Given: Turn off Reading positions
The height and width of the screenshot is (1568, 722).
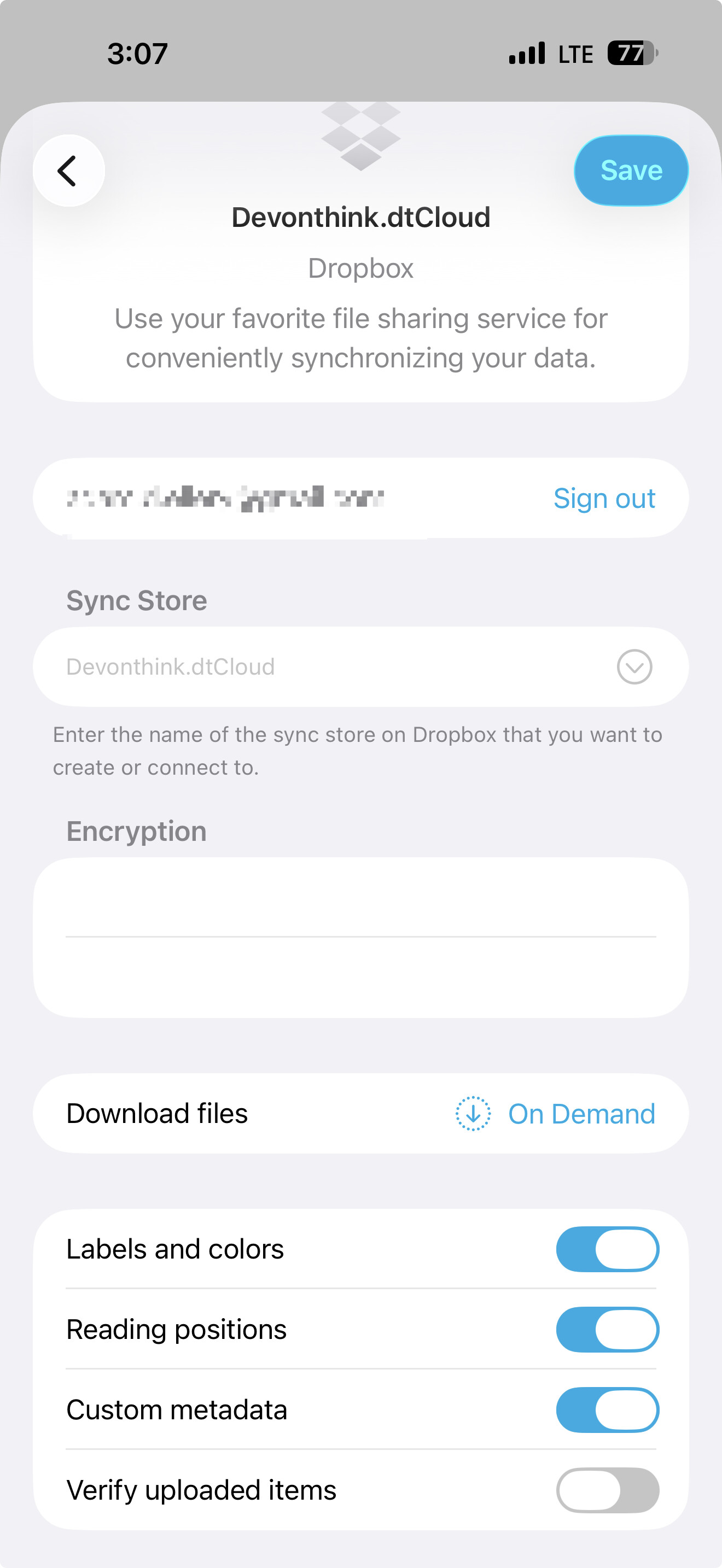Looking at the screenshot, I should tap(607, 1329).
